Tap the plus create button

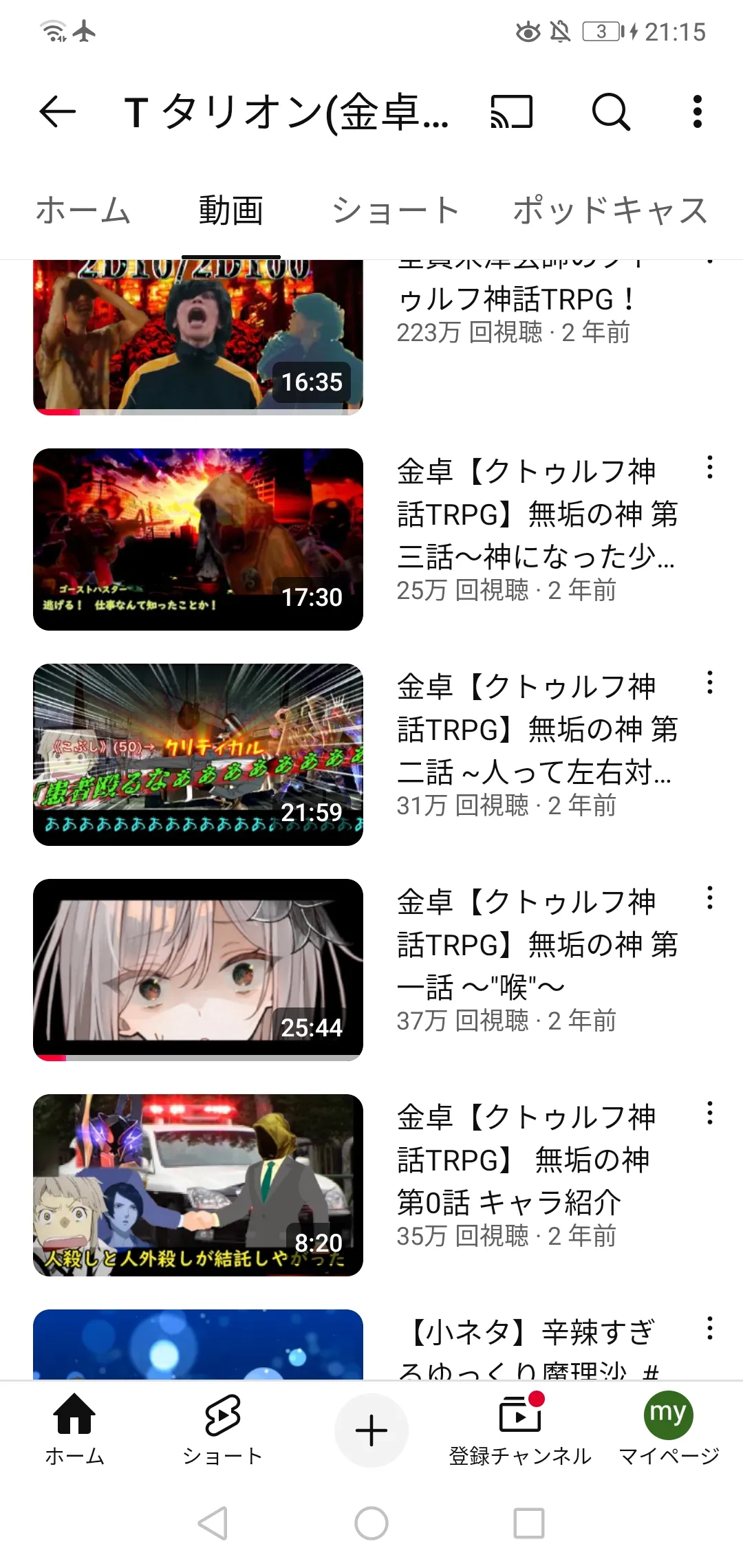371,1430
